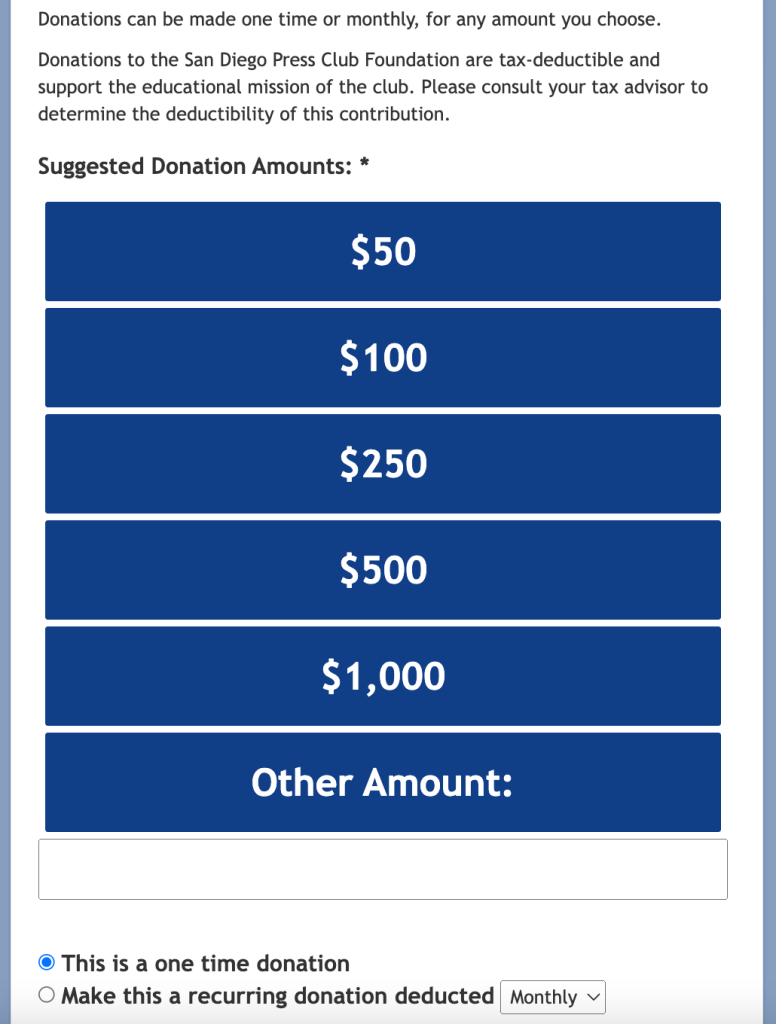776x1024 pixels.
Task: Select the $50 donation amount
Action: [383, 251]
